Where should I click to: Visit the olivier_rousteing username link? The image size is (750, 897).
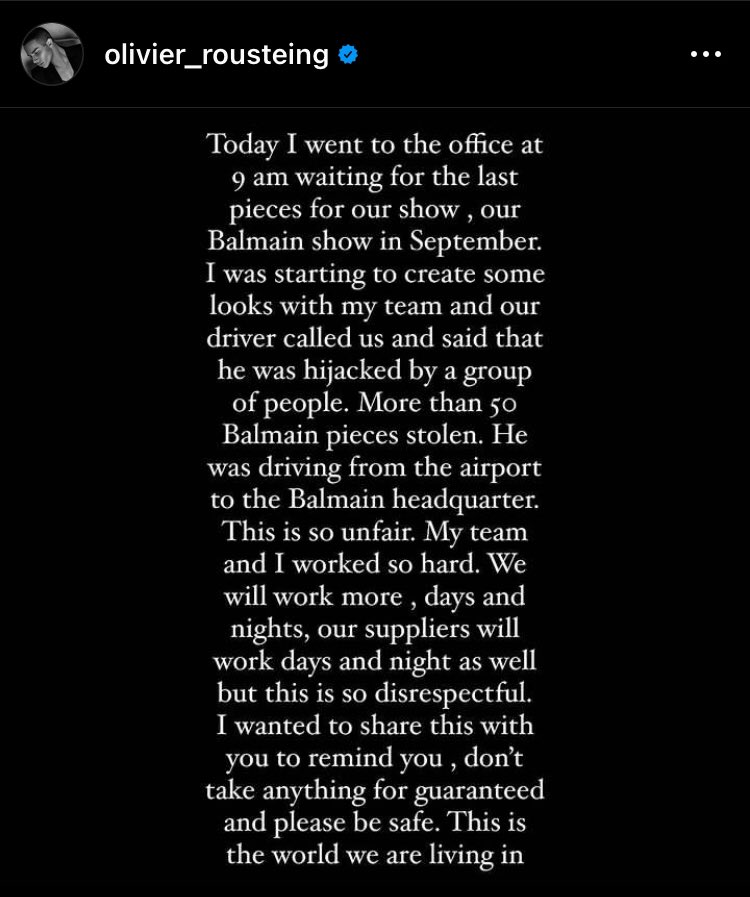(216, 55)
